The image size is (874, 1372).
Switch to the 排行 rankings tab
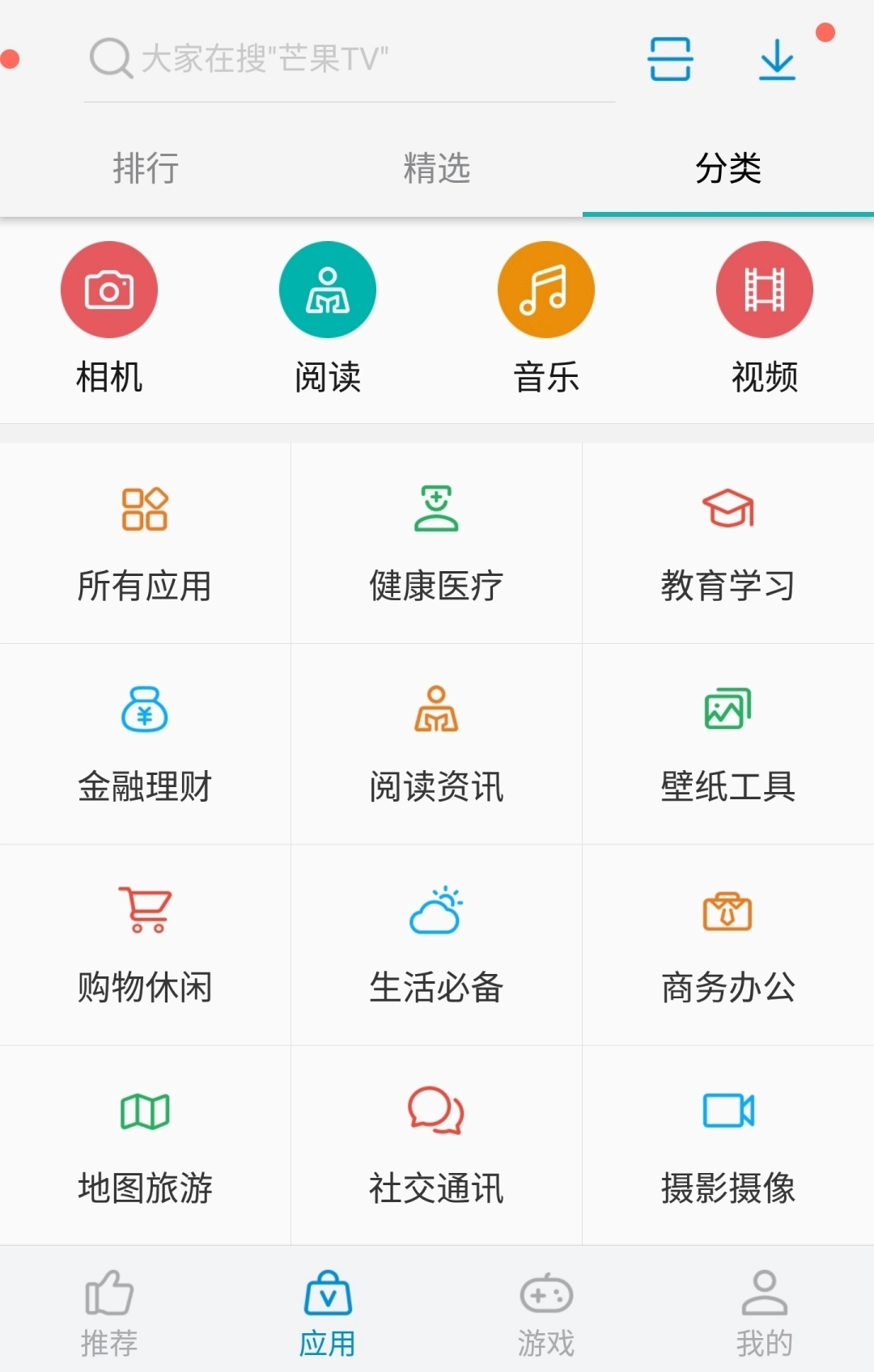coord(146,169)
